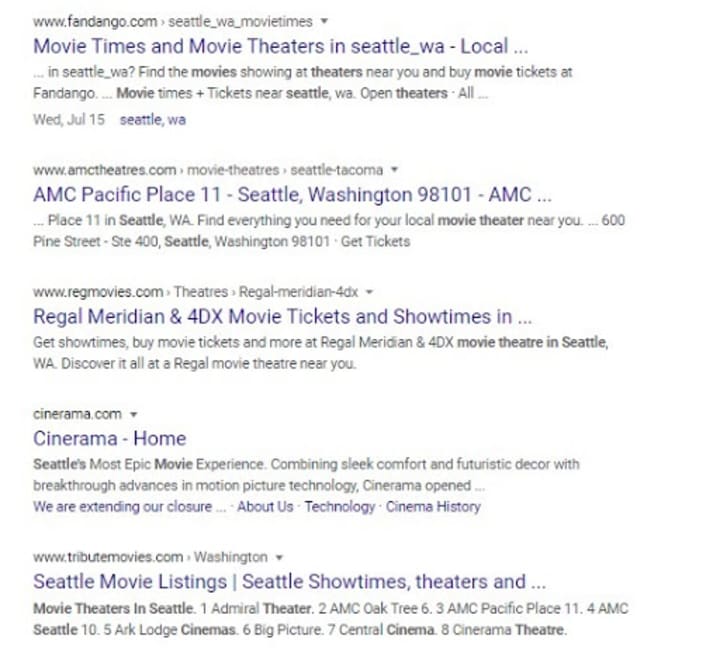Image resolution: width=720 pixels, height=660 pixels.
Task: Open the Seattle Movie Listings result
Action: [290, 582]
